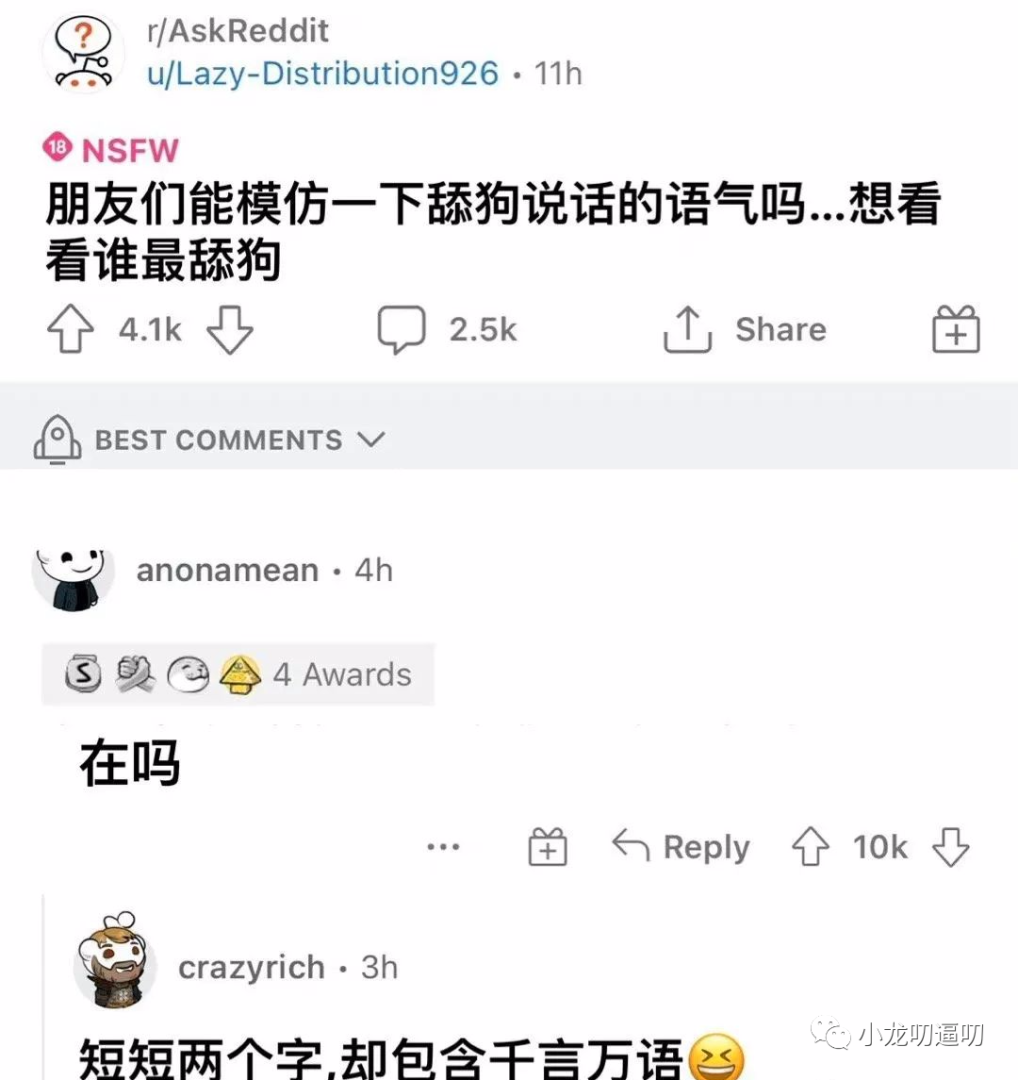Reply to anonamean's comment
1018x1080 pixels.
tap(681, 847)
